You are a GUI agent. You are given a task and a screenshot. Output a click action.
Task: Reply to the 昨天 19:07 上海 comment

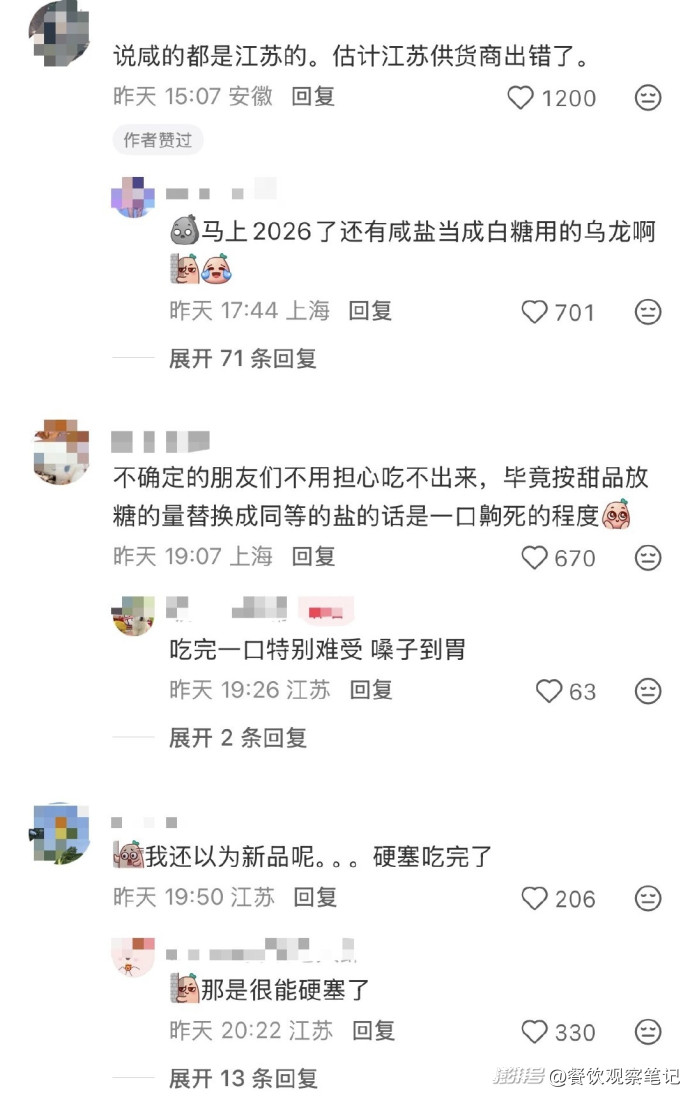pyautogui.click(x=313, y=556)
